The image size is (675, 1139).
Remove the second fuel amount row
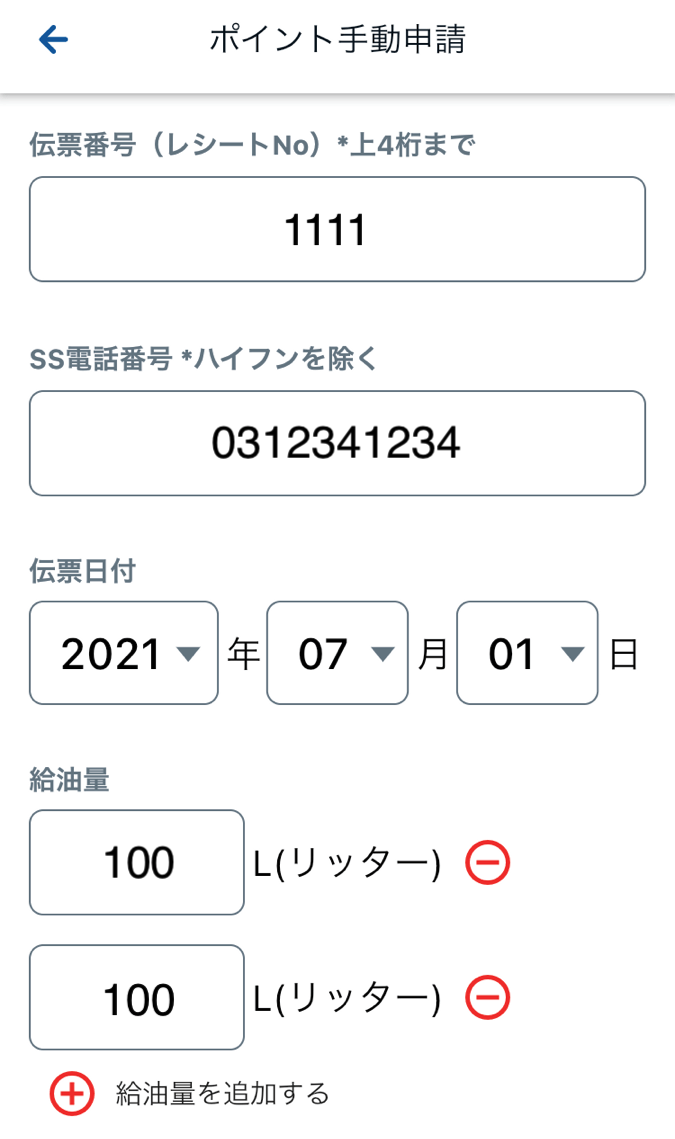point(488,997)
